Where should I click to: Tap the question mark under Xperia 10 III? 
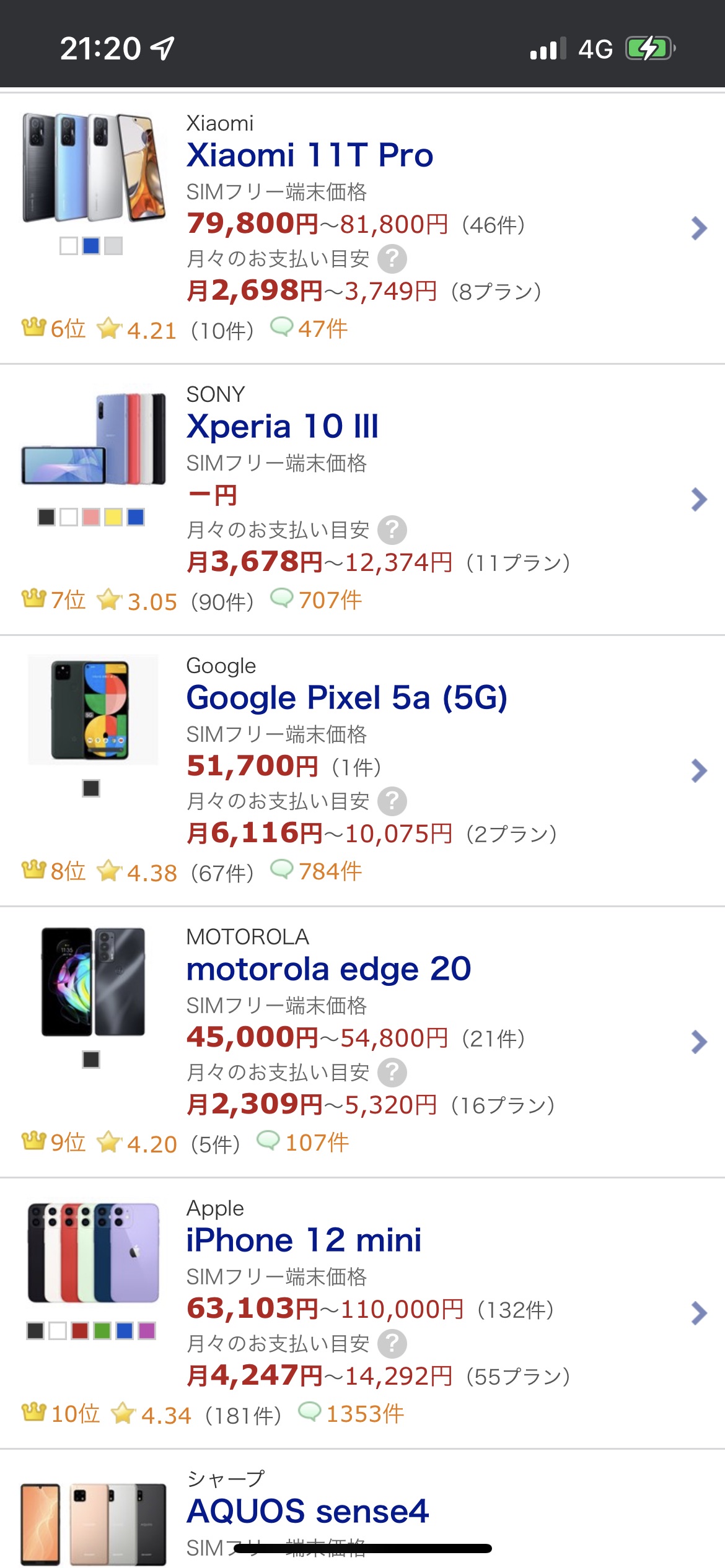point(392,530)
